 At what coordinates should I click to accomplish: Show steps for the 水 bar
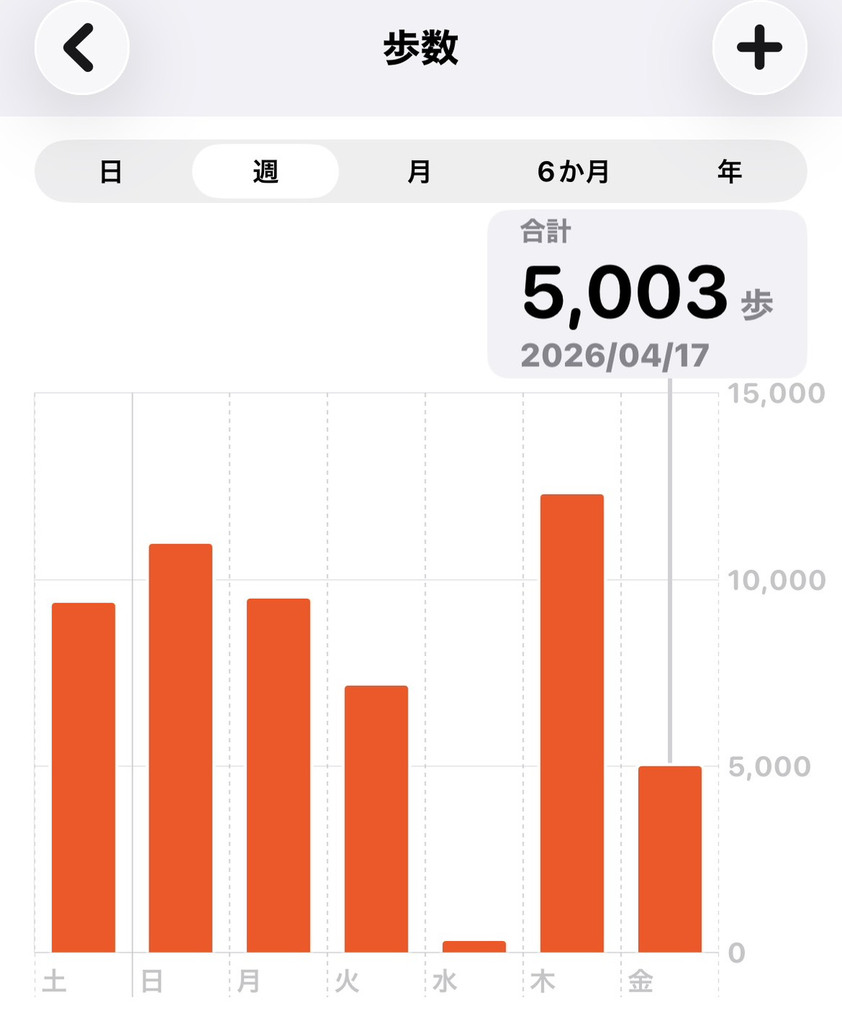[x=474, y=945]
